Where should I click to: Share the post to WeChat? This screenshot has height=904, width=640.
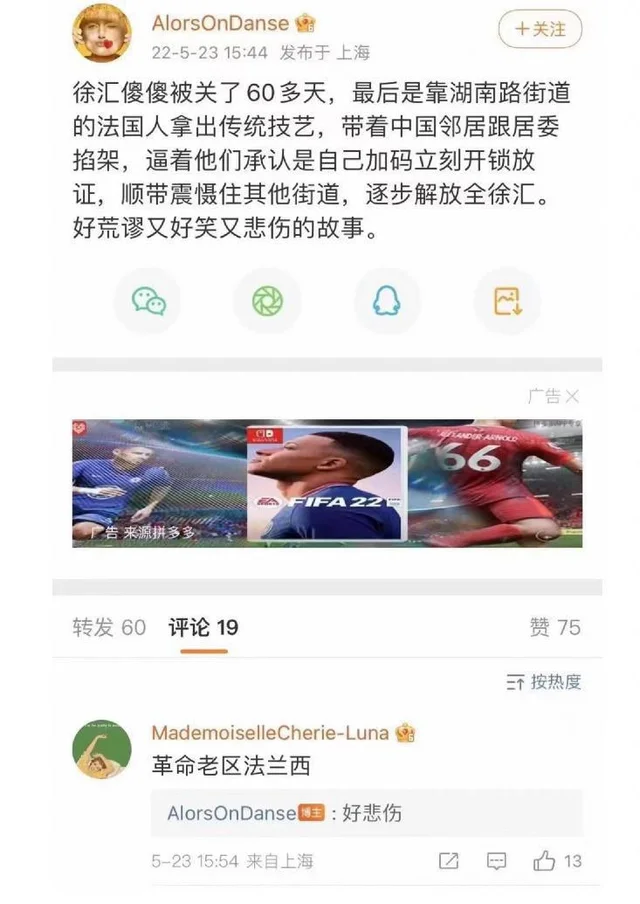[149, 301]
